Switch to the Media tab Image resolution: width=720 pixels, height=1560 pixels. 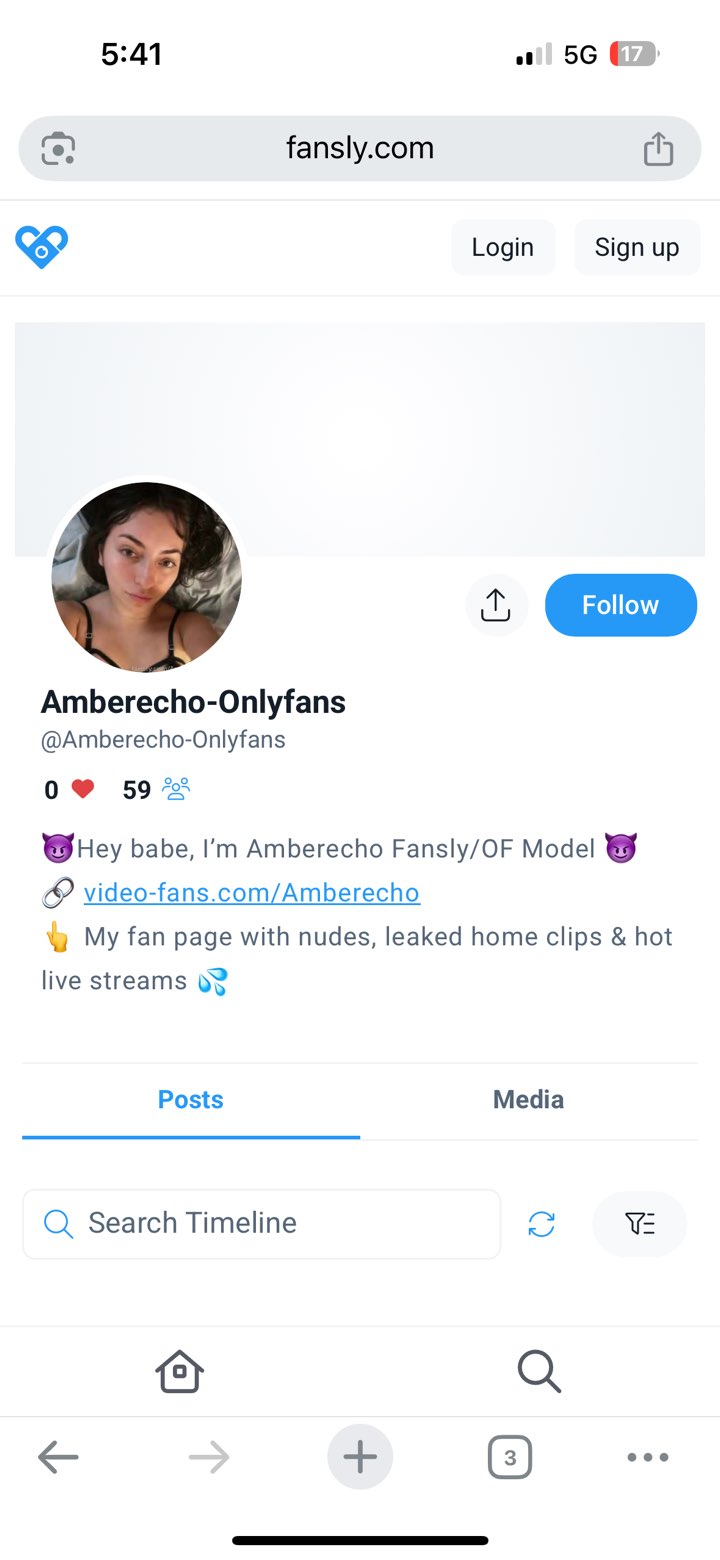[x=528, y=1099]
